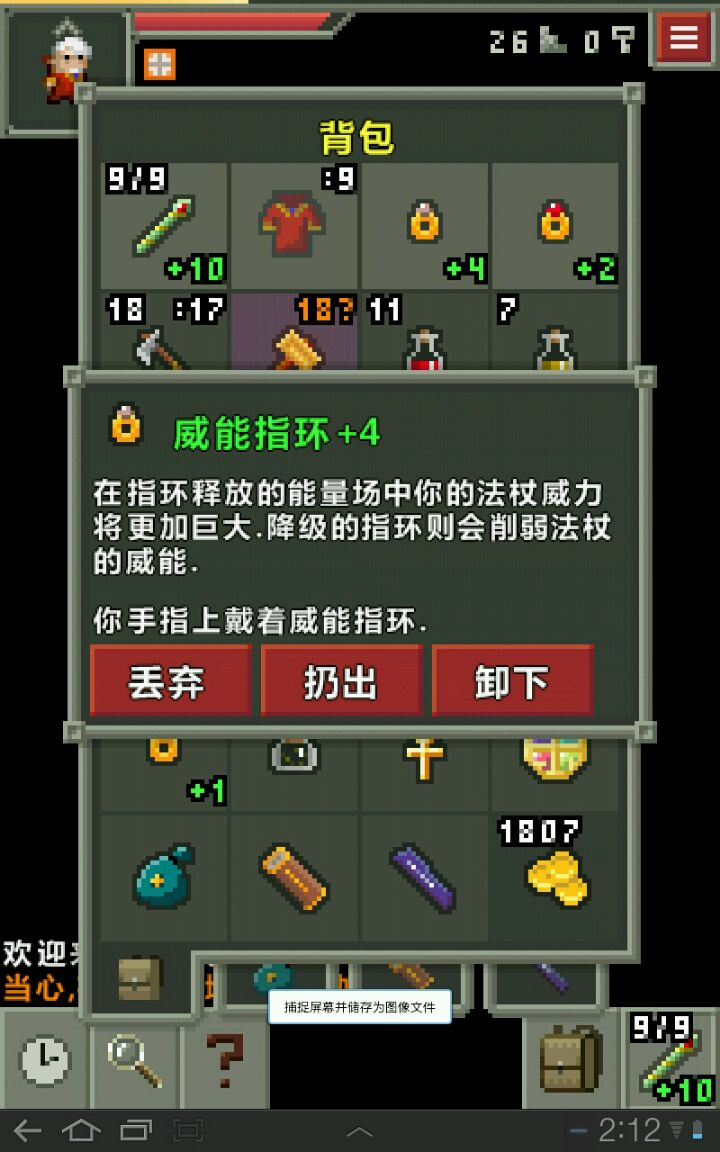Screen dimensions: 720x1152
Task: Select the teal seed pouch
Action: coord(165,876)
